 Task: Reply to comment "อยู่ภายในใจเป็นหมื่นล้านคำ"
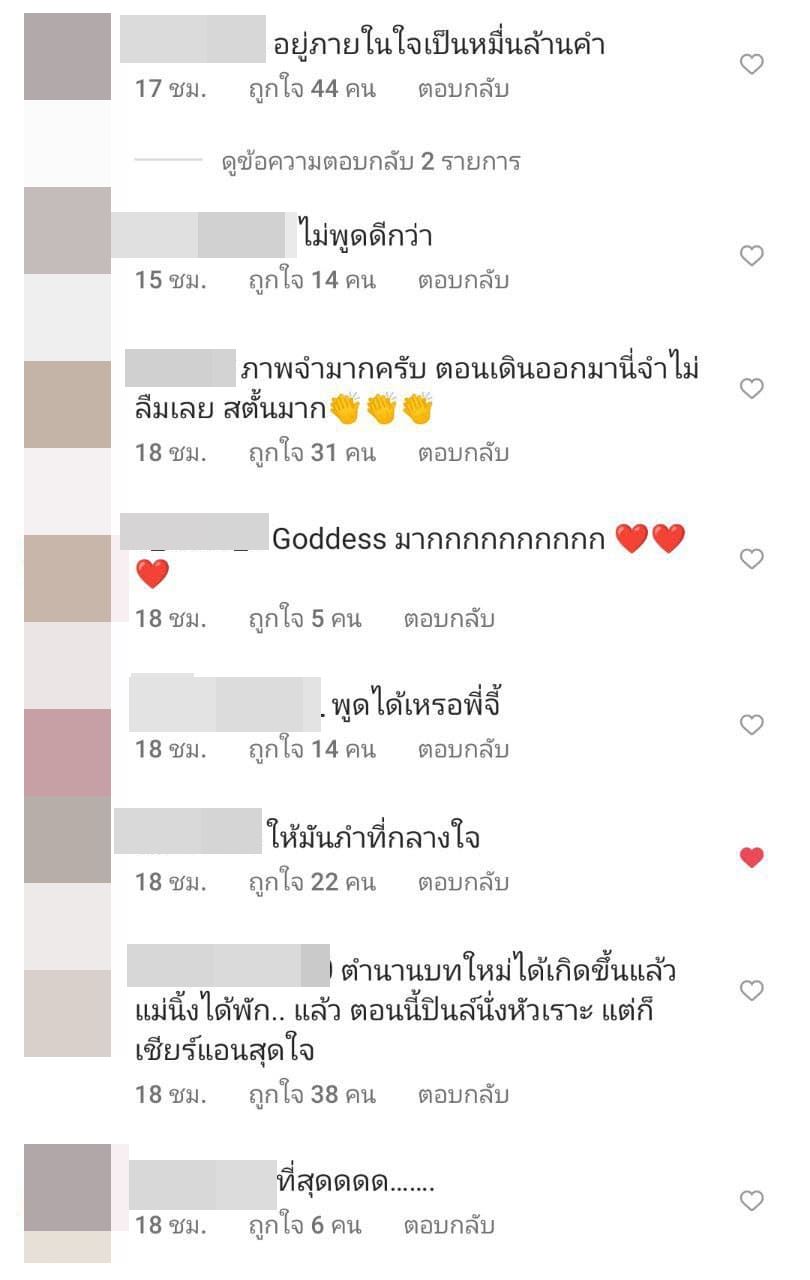[463, 89]
